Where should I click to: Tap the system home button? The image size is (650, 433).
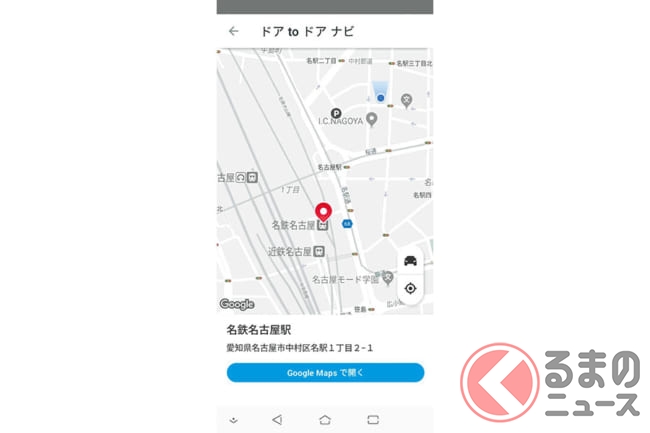(x=325, y=420)
